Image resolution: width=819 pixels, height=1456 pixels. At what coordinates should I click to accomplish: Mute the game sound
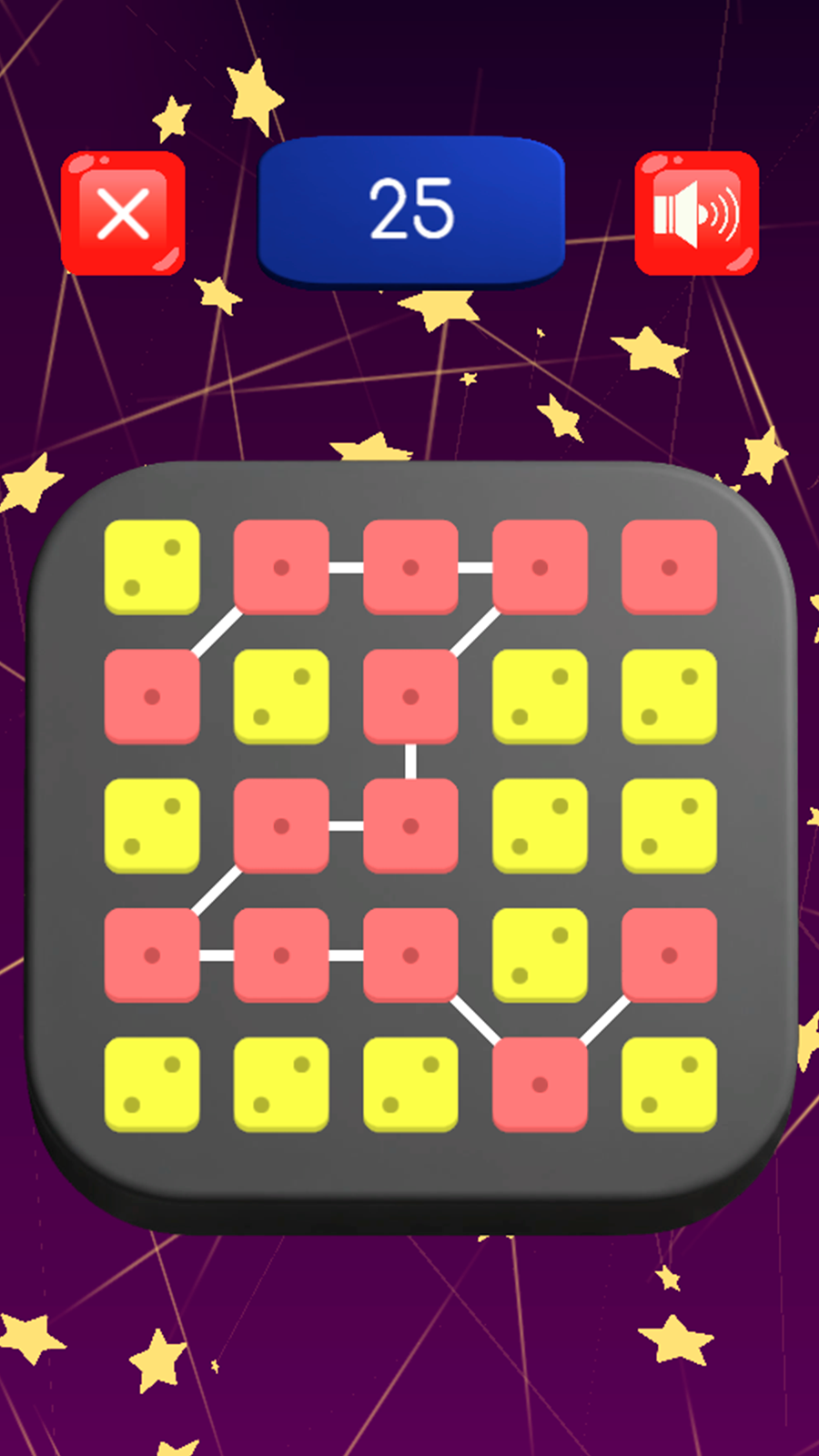(x=696, y=214)
